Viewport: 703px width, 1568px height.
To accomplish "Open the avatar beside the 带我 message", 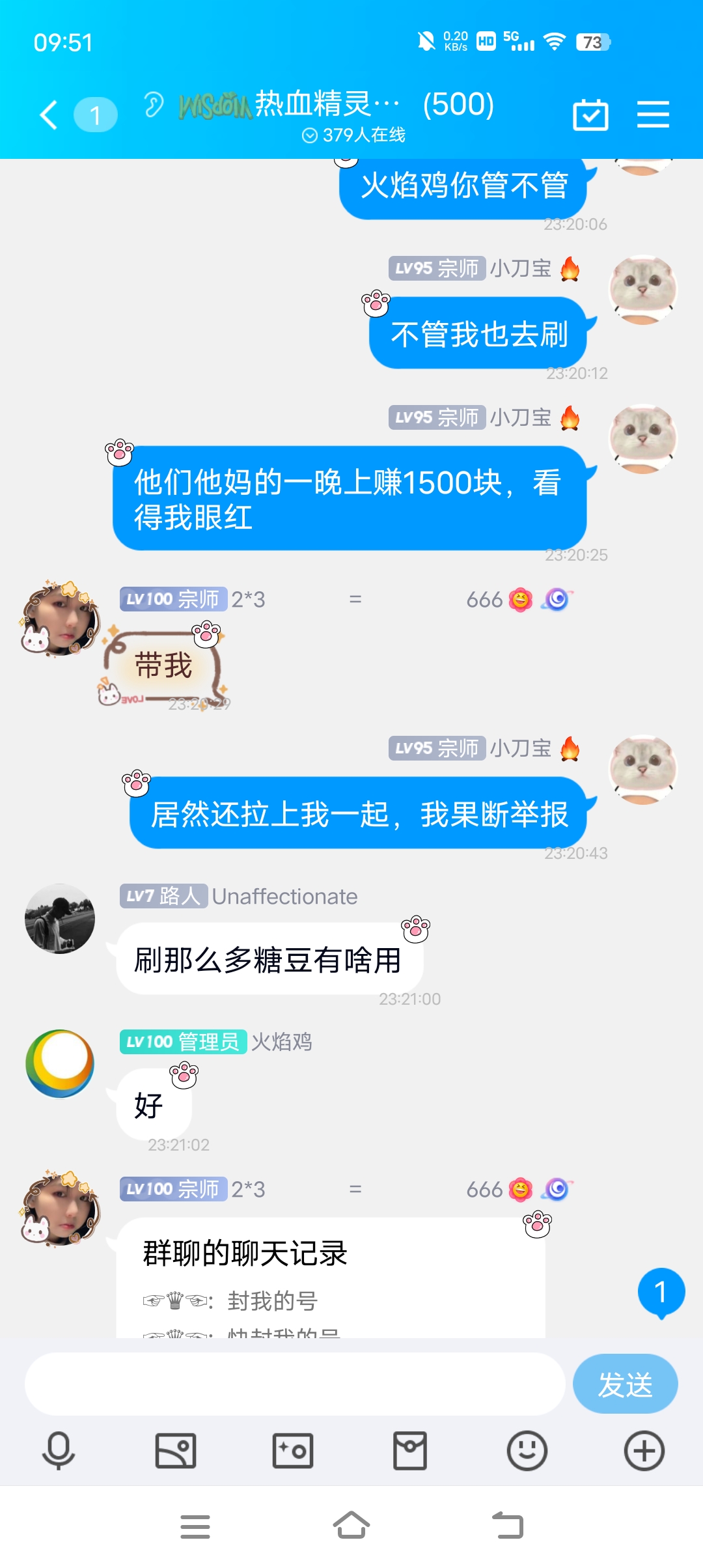I will click(x=60, y=617).
